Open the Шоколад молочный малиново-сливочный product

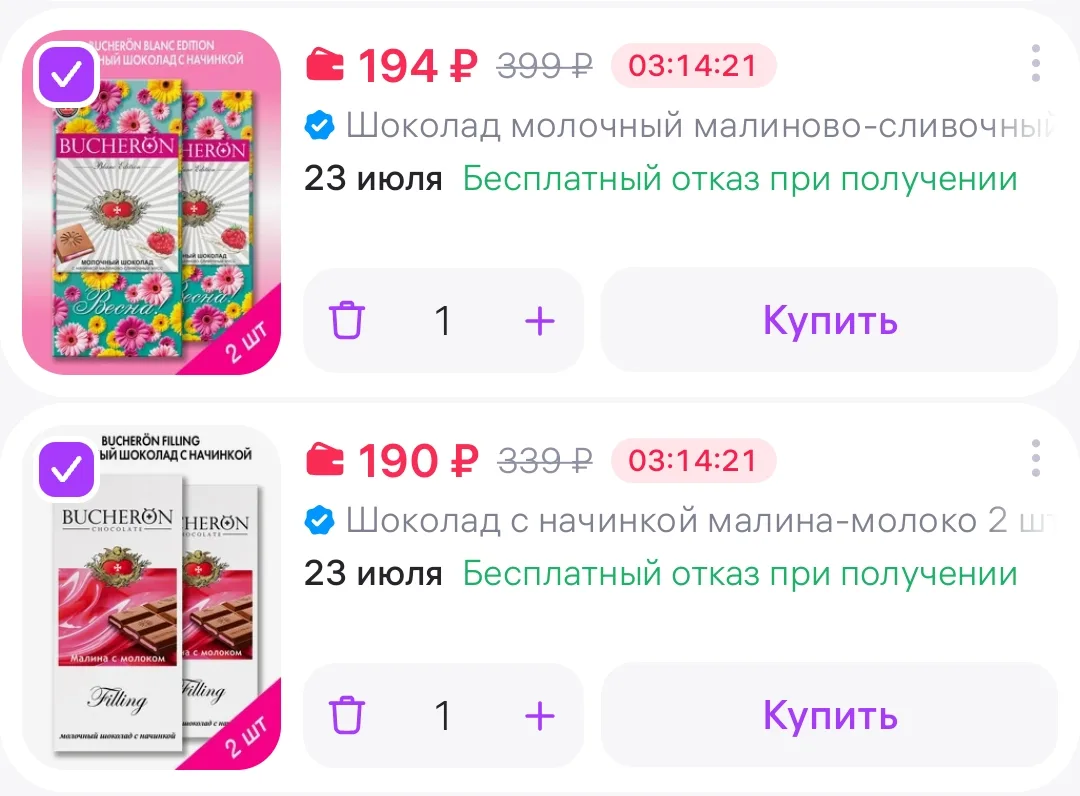[699, 126]
